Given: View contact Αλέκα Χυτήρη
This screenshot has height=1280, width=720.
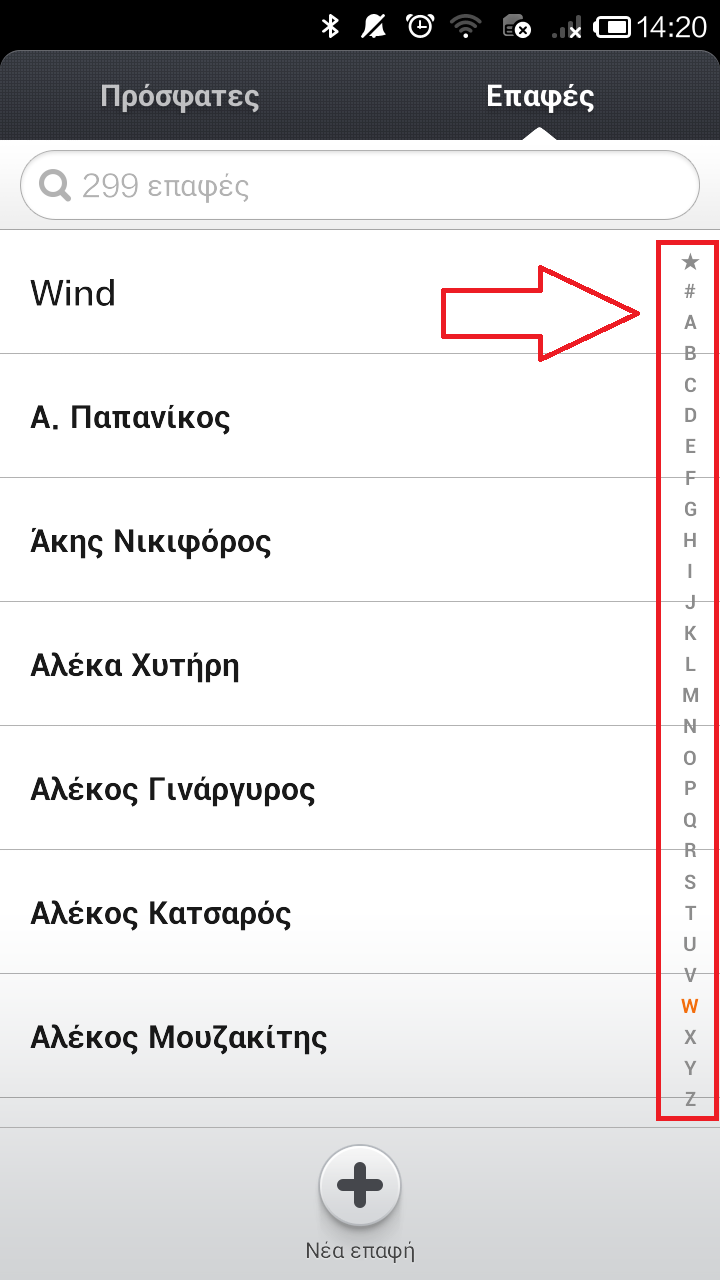Looking at the screenshot, I should [300, 665].
